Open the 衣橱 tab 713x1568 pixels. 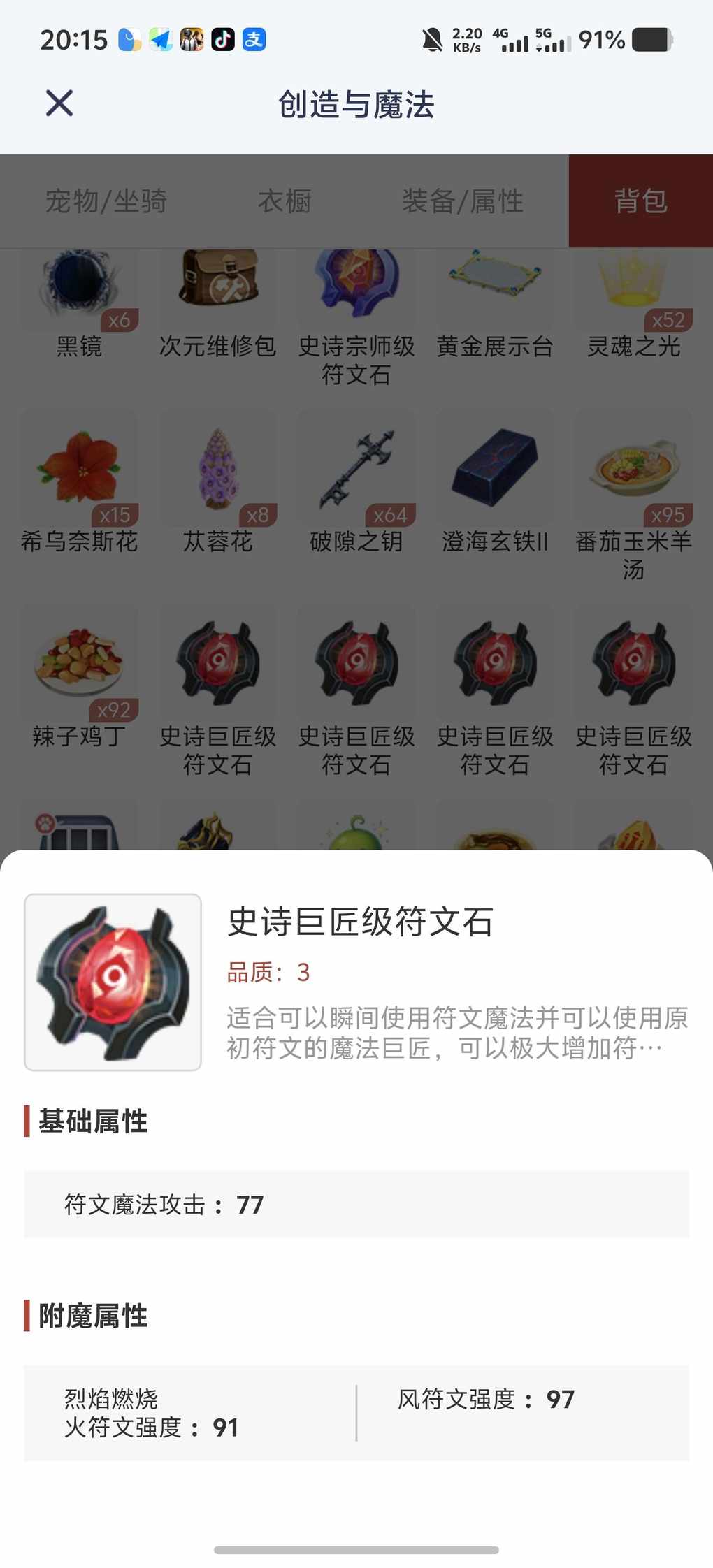[285, 201]
